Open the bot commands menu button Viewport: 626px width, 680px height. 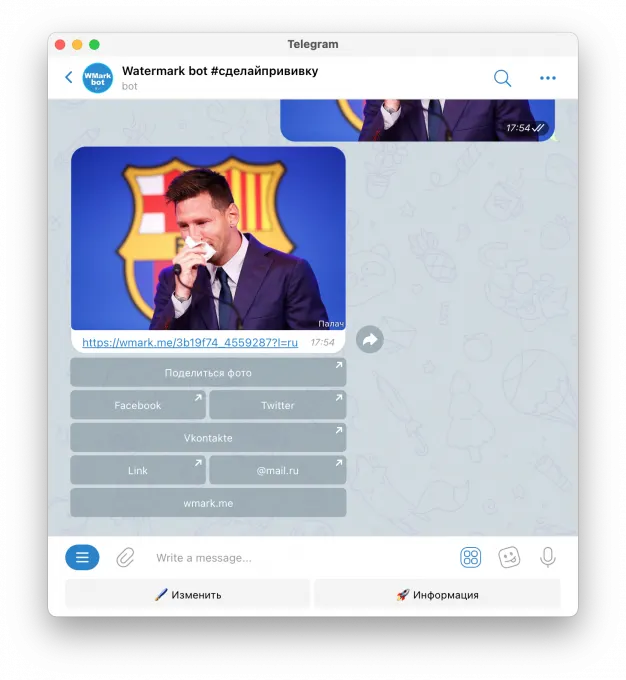pyautogui.click(x=82, y=557)
